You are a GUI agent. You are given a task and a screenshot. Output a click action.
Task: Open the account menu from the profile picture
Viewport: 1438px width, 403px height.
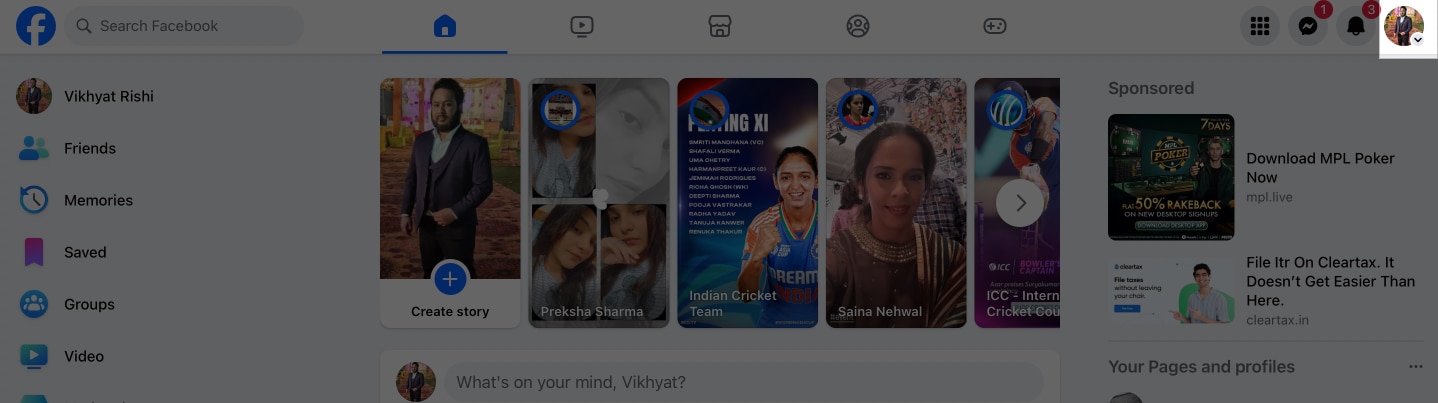click(x=1403, y=26)
